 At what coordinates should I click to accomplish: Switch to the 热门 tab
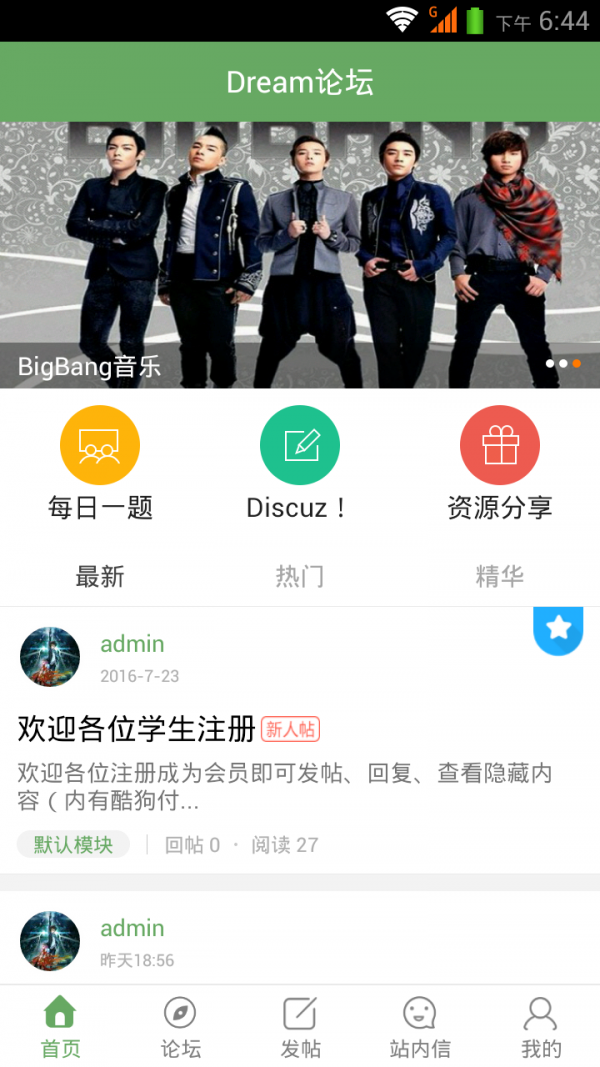click(300, 576)
